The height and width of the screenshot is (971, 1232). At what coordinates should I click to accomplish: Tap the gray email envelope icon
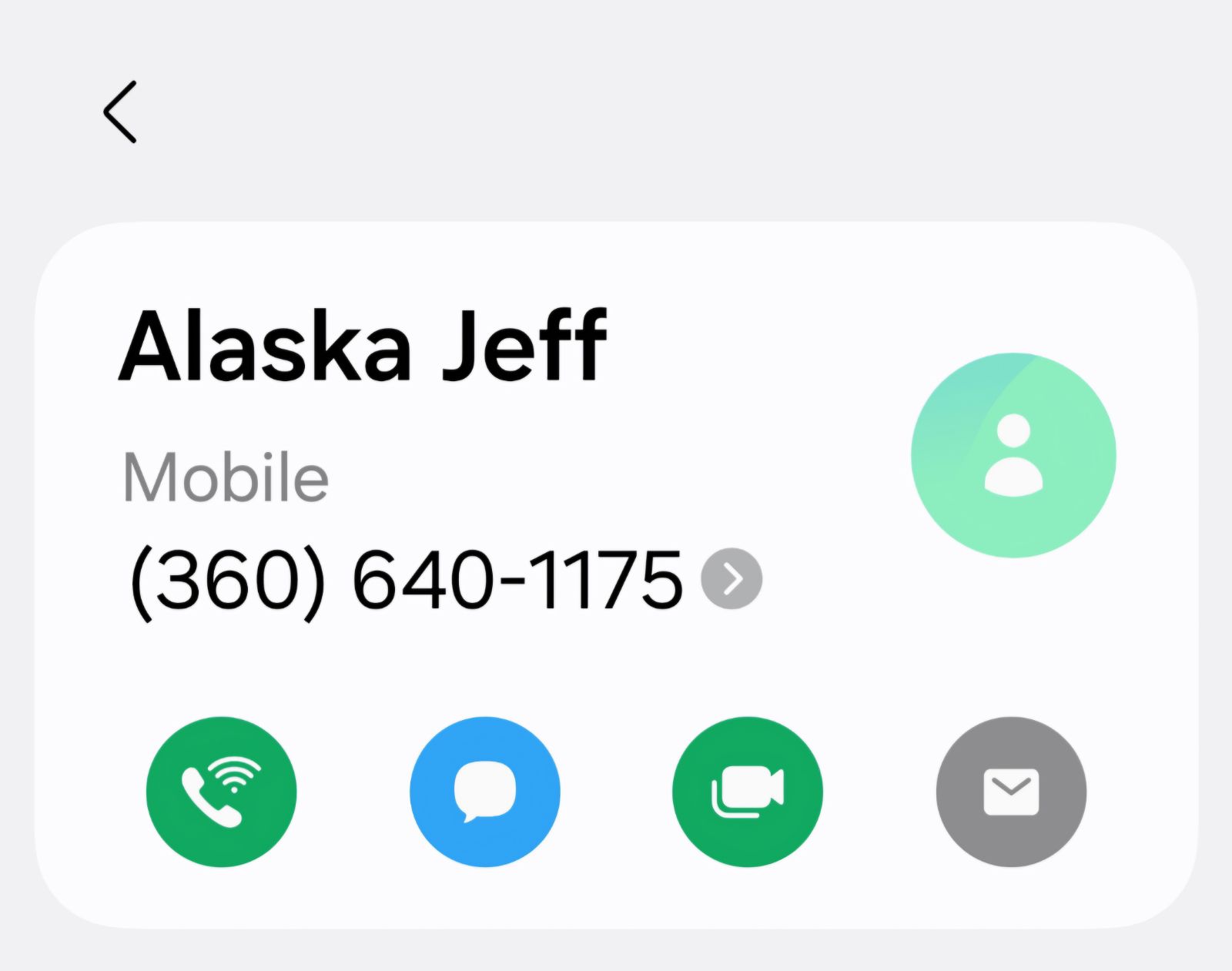tap(1011, 792)
